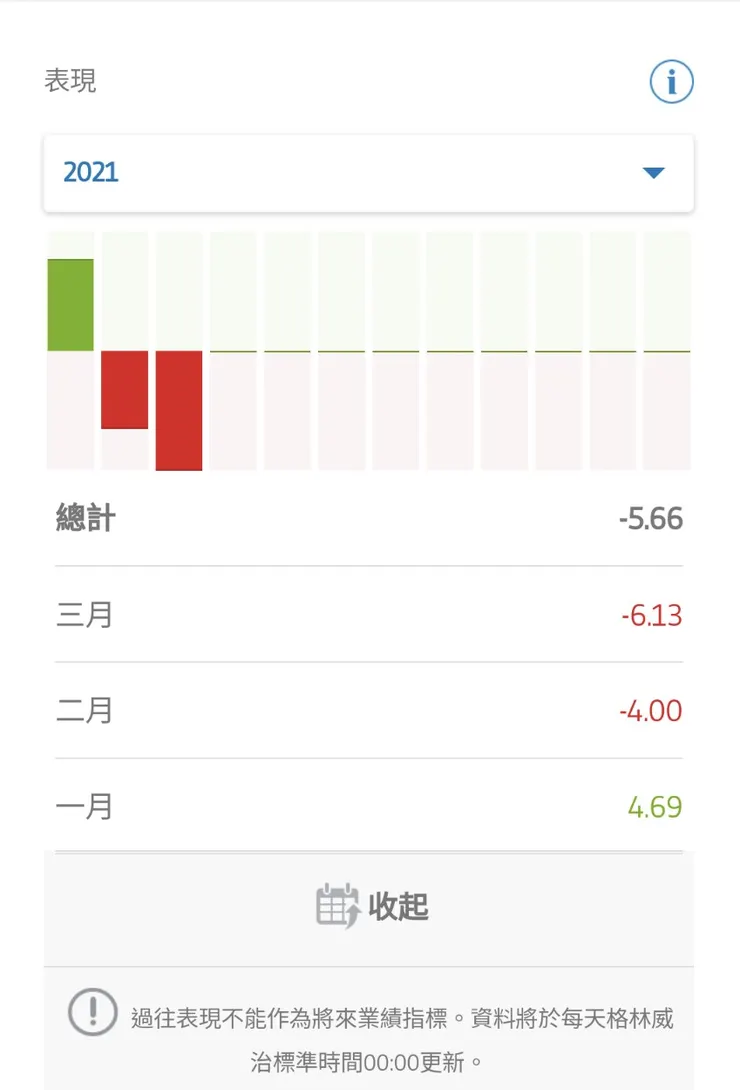Select the -6.13 value for 三月
Image resolution: width=740 pixels, height=1090 pixels.
coord(652,615)
